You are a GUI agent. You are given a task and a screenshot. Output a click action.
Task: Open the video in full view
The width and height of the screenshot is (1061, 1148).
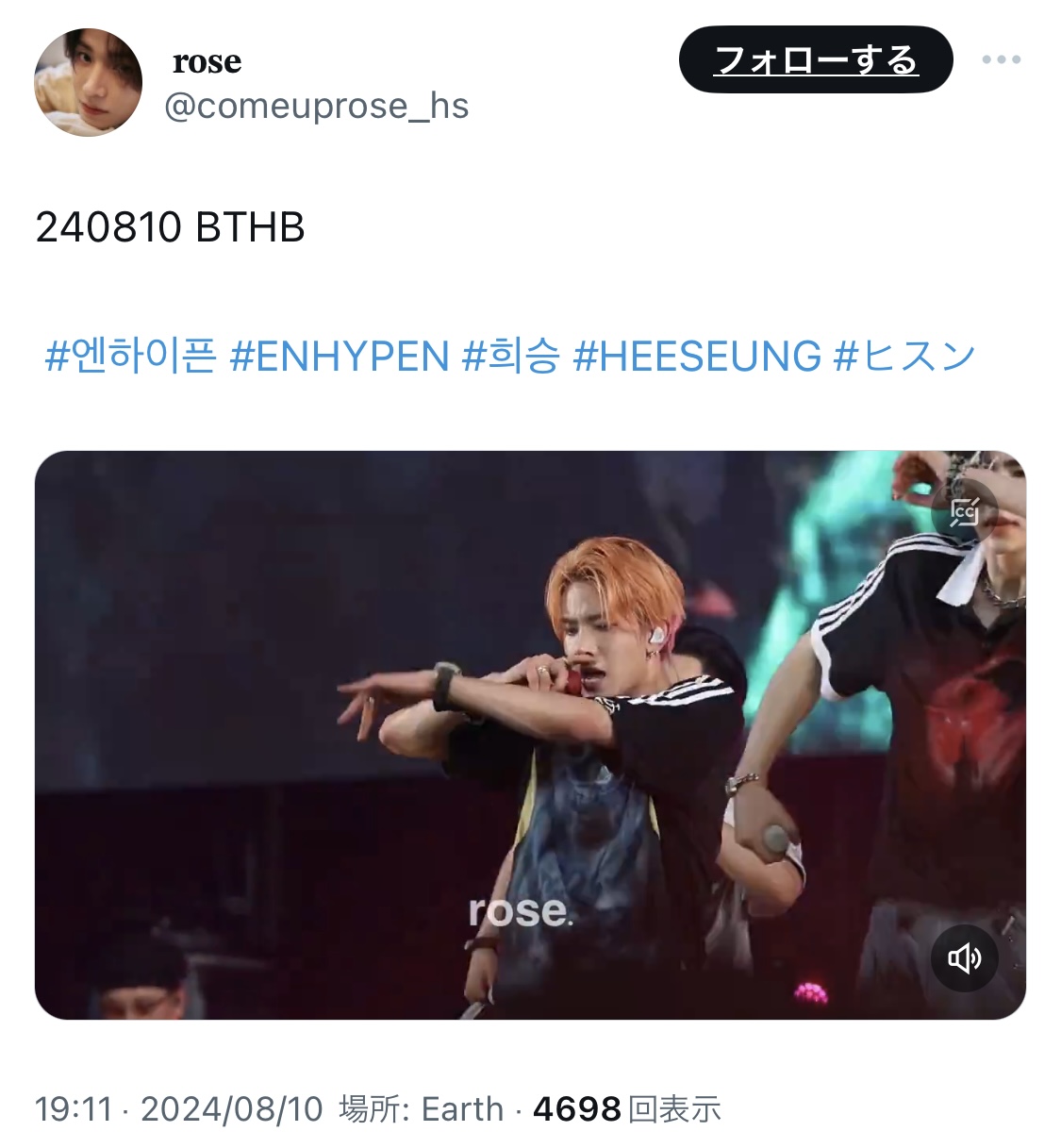pos(528,736)
